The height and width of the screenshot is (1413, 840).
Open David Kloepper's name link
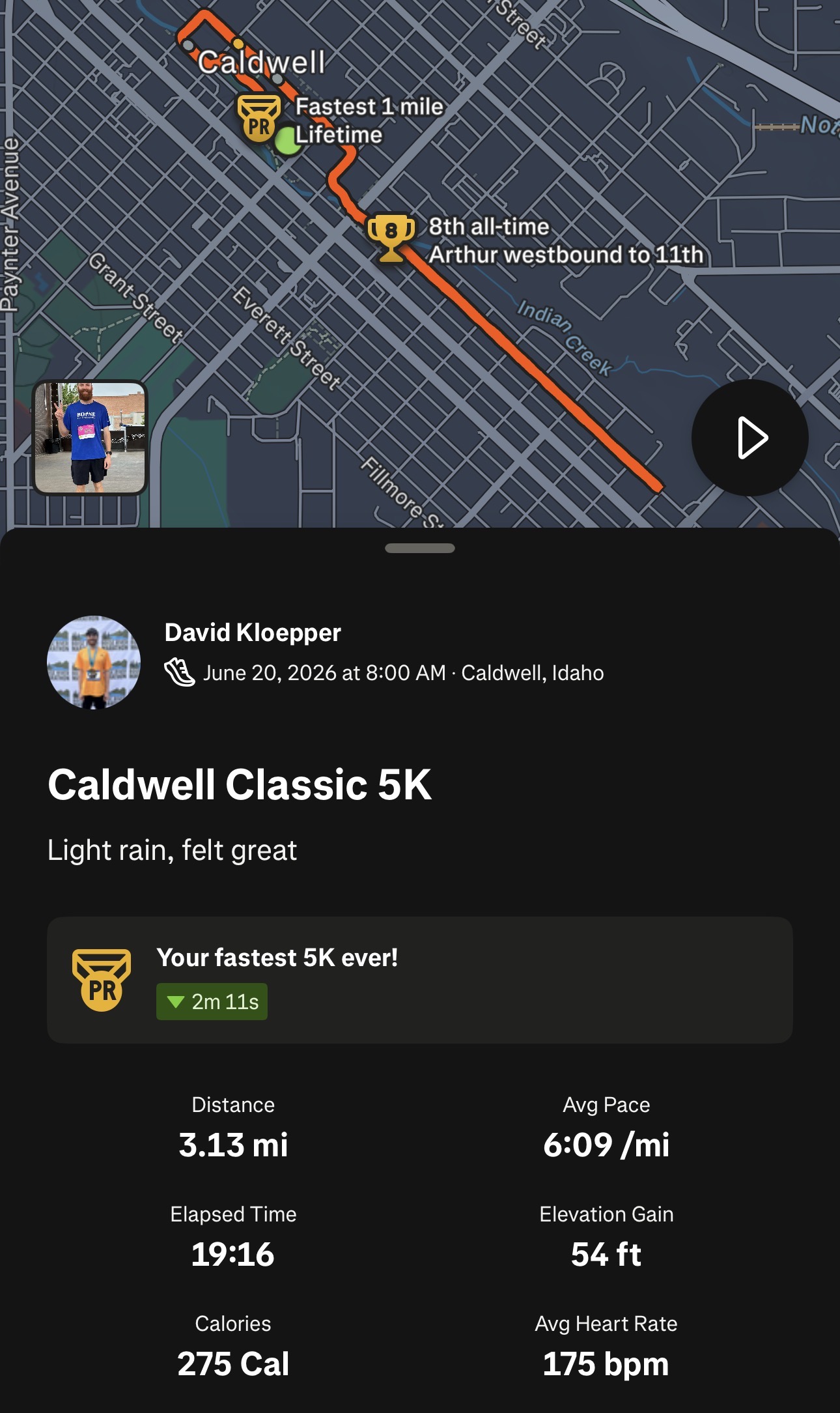(x=253, y=633)
